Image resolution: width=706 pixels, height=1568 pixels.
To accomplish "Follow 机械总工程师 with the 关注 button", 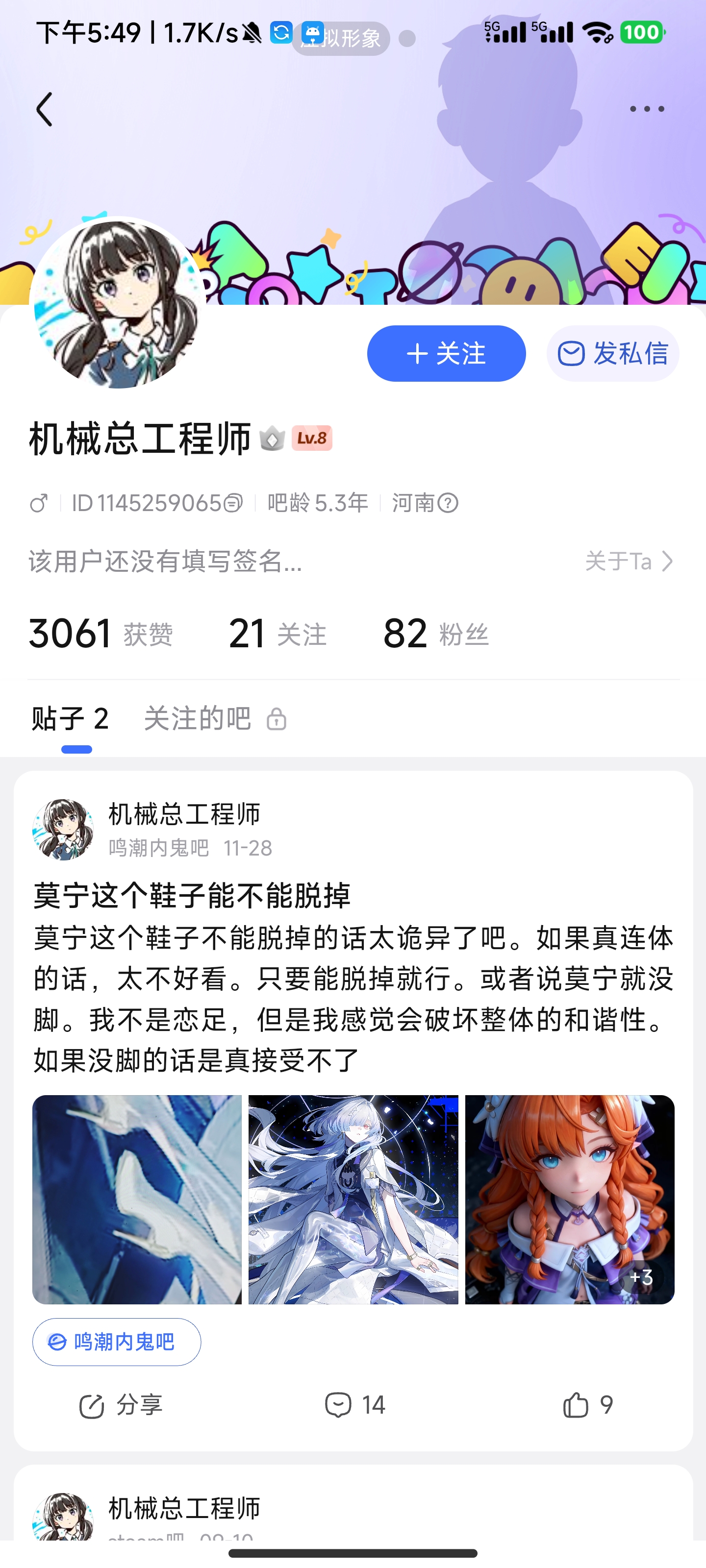I will (446, 354).
